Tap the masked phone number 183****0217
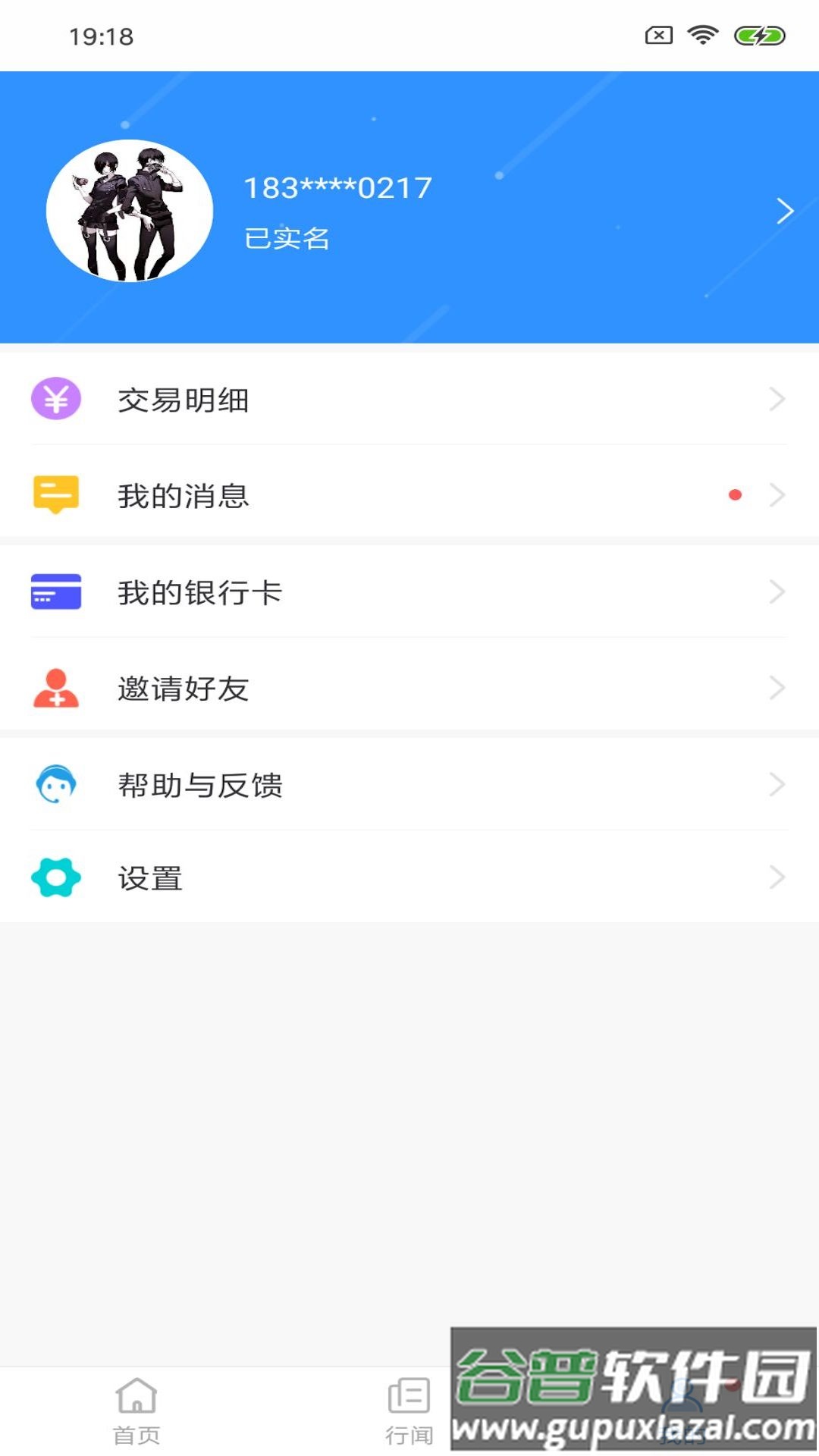The image size is (819, 1456). (337, 187)
